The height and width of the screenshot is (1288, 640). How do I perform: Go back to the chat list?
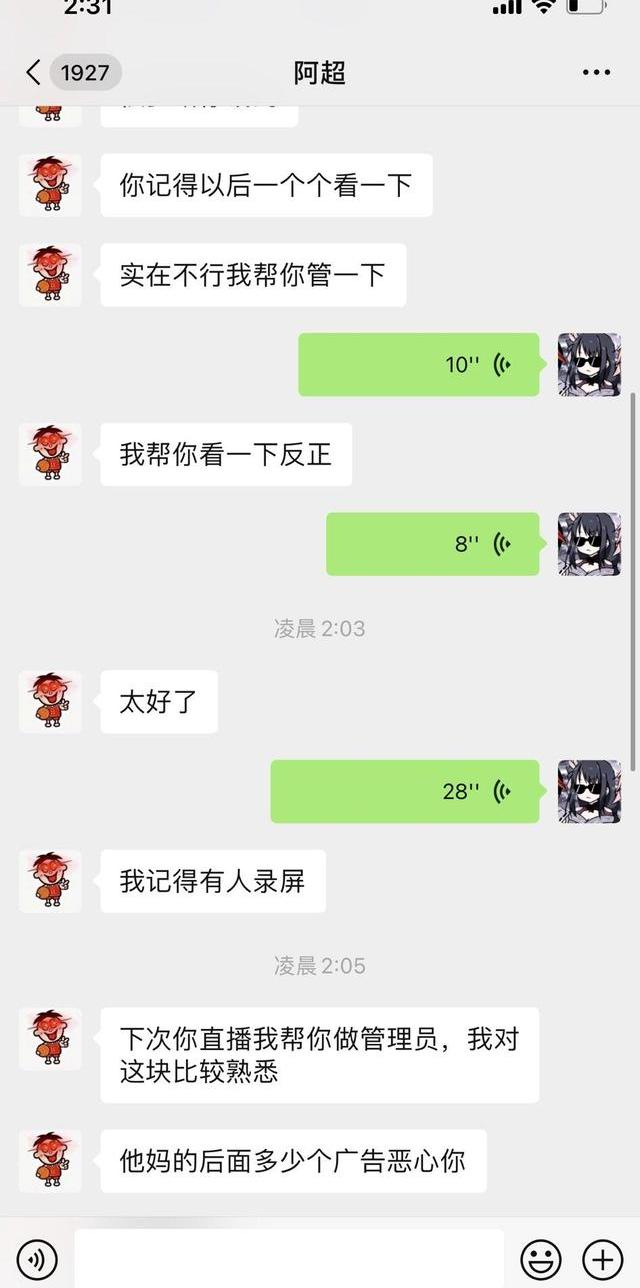click(x=34, y=73)
